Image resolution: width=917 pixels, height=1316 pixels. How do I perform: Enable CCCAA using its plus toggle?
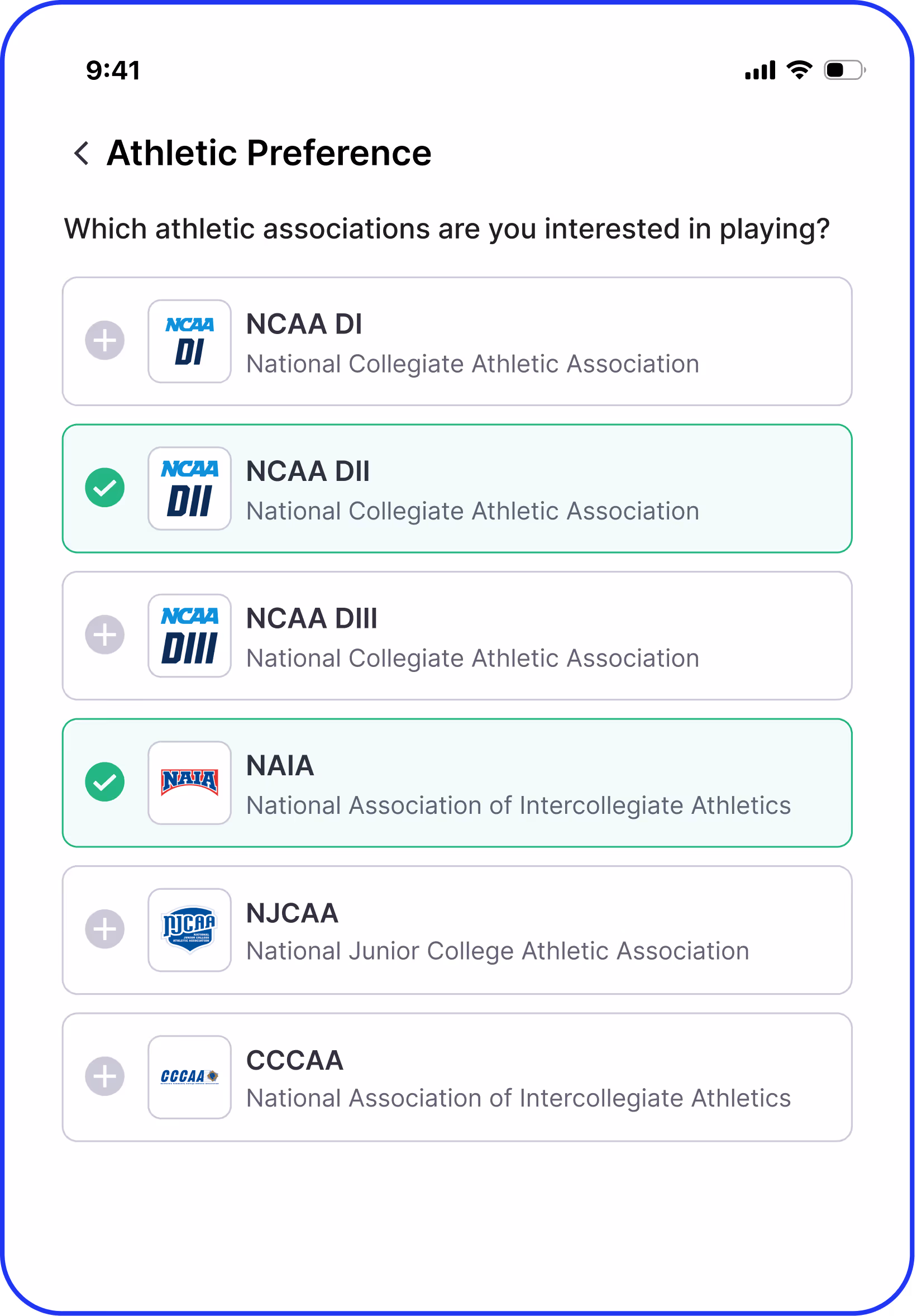tap(105, 1076)
